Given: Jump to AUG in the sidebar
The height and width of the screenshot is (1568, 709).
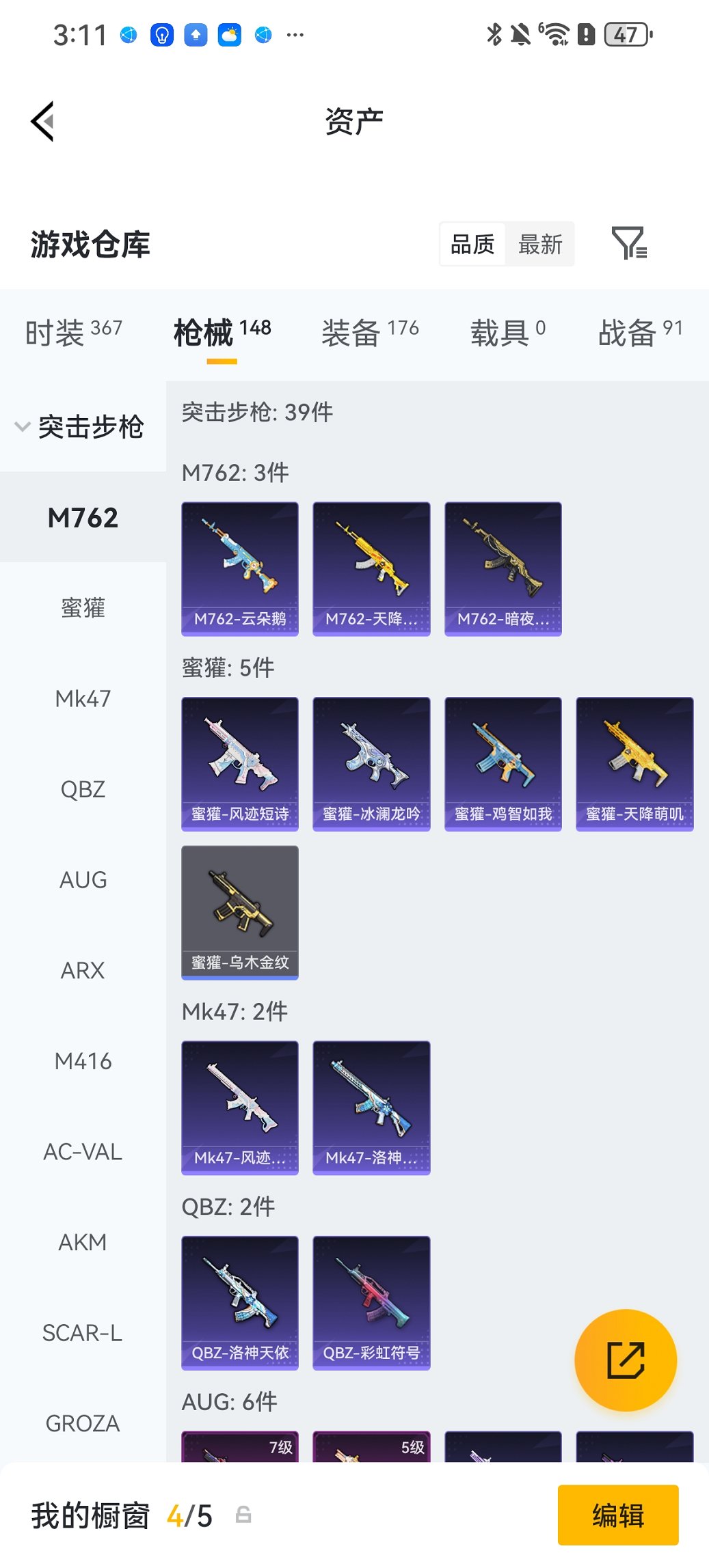Looking at the screenshot, I should pos(83,879).
